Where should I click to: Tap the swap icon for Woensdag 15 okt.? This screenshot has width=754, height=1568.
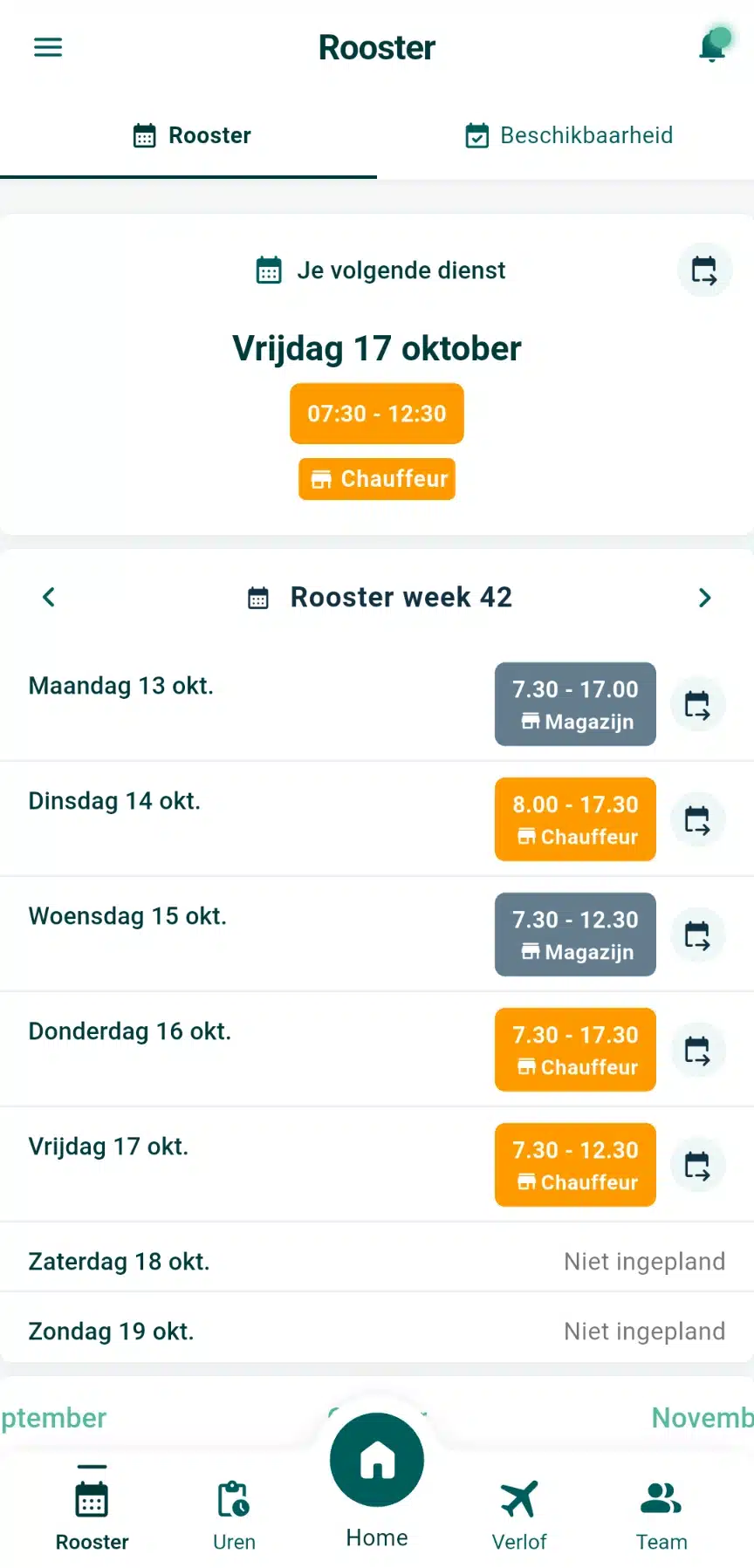[697, 935]
